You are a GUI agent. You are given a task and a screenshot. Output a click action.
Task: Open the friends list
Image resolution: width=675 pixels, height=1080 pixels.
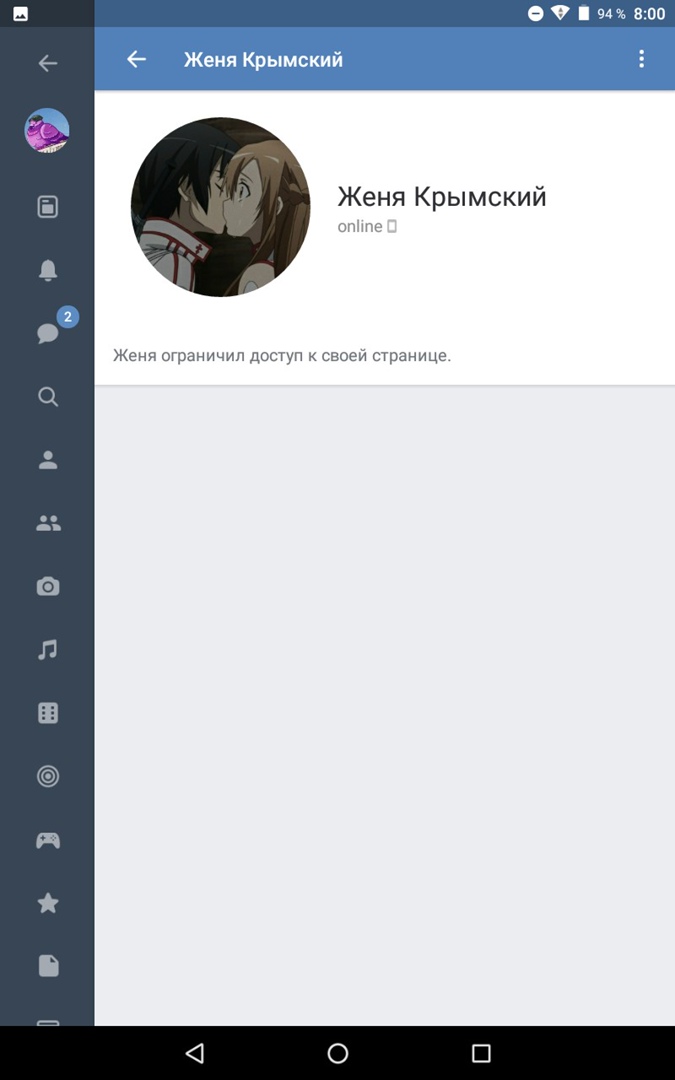click(x=47, y=460)
